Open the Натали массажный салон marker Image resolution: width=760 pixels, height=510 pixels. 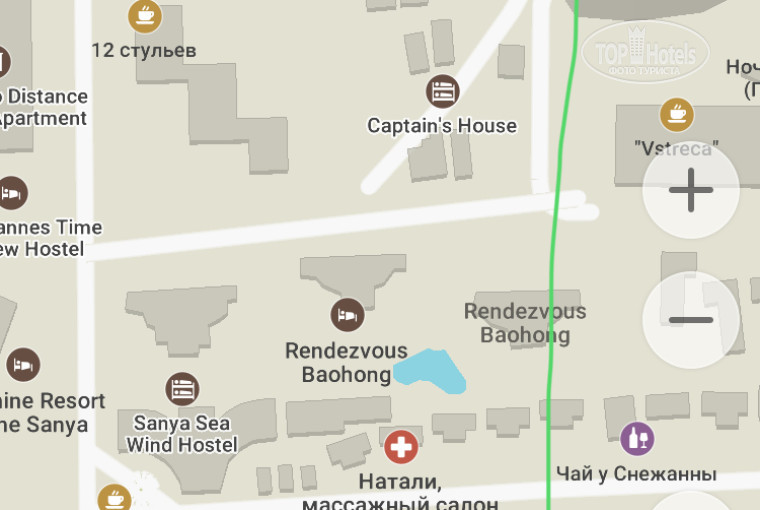click(401, 447)
